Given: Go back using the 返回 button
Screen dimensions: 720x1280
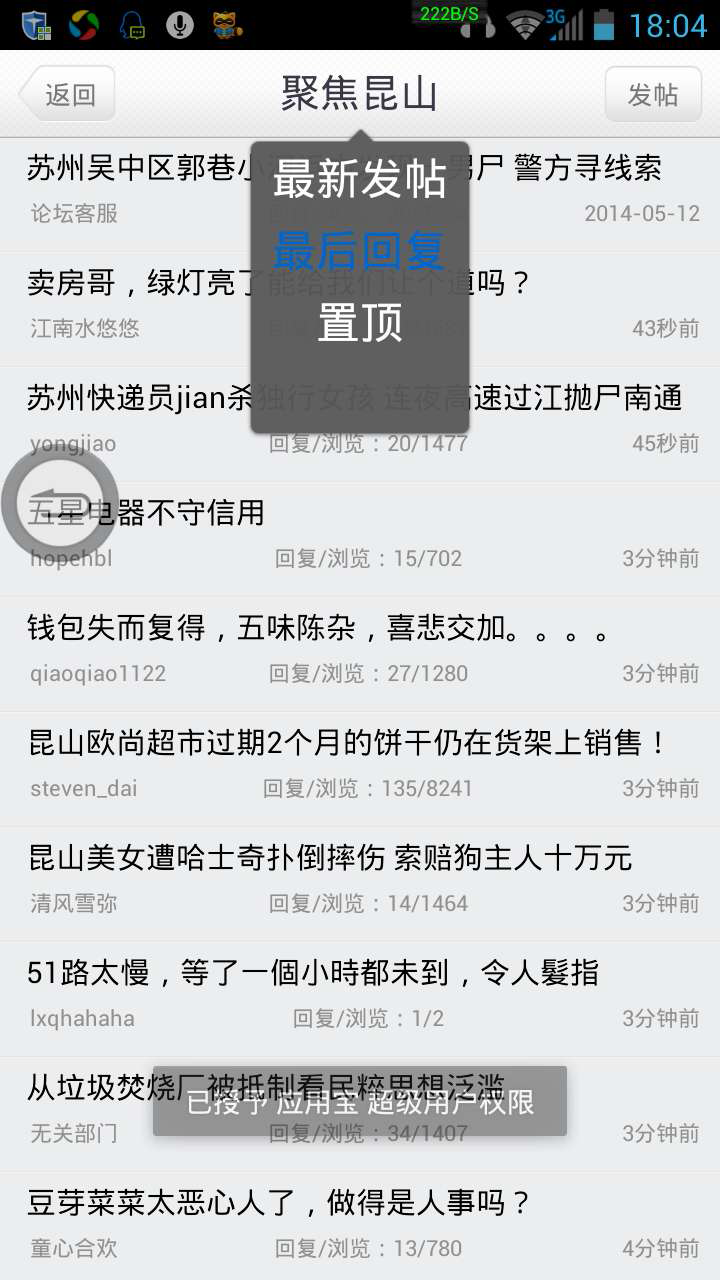Looking at the screenshot, I should (67, 94).
